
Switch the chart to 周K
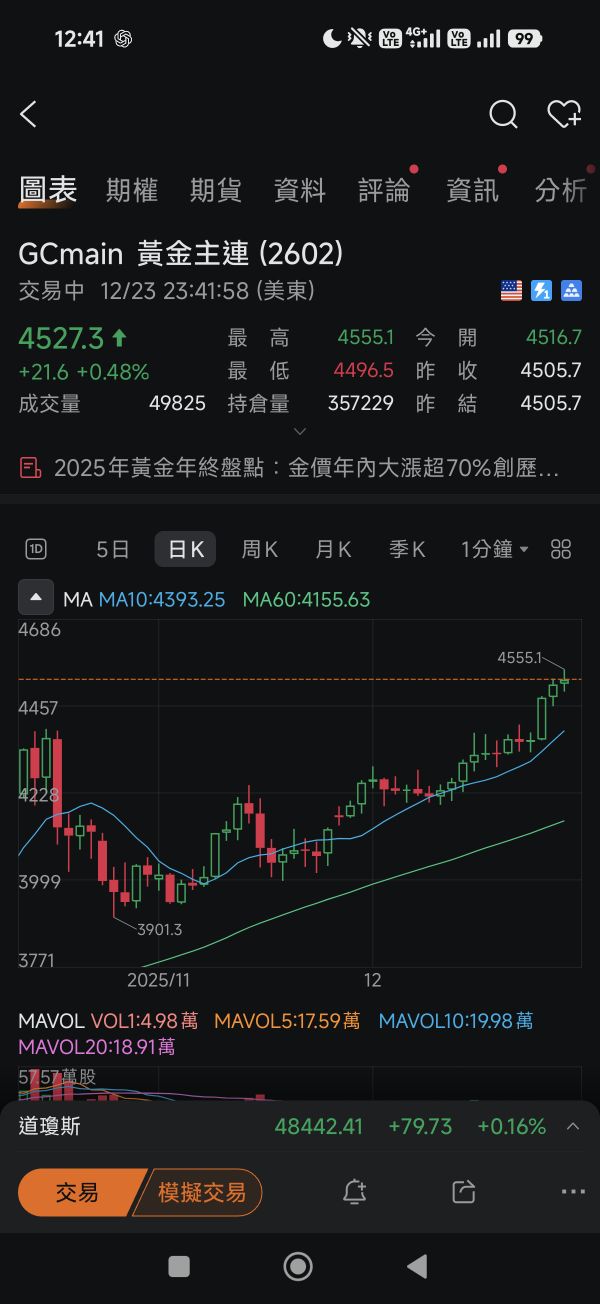(259, 549)
